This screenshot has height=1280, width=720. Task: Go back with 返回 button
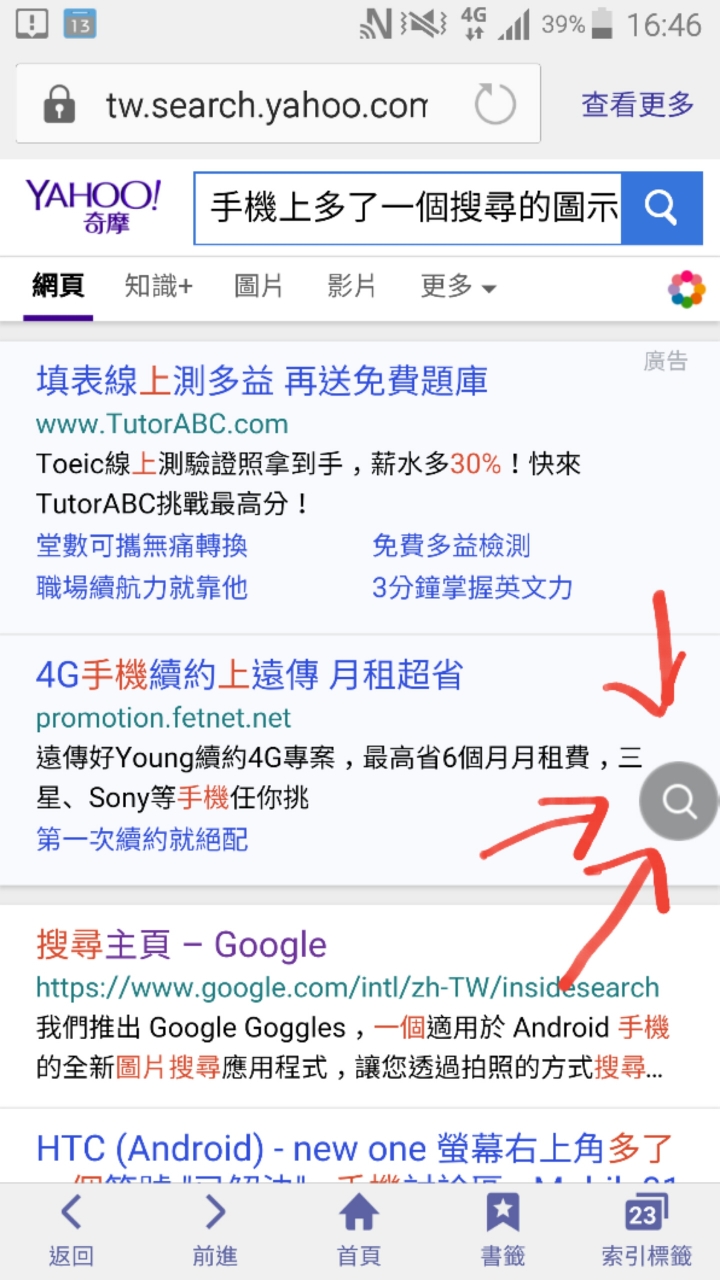coord(71,1230)
